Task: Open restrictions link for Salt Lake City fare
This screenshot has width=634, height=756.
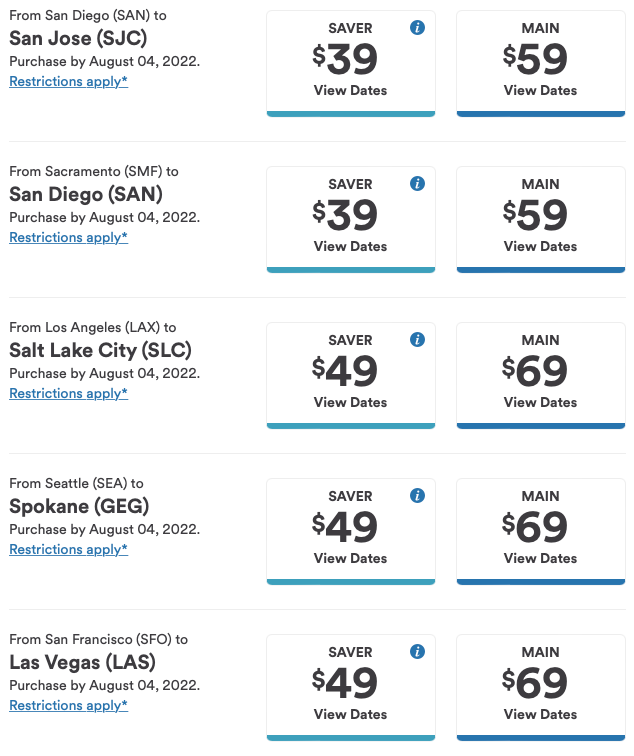Action: click(x=68, y=393)
